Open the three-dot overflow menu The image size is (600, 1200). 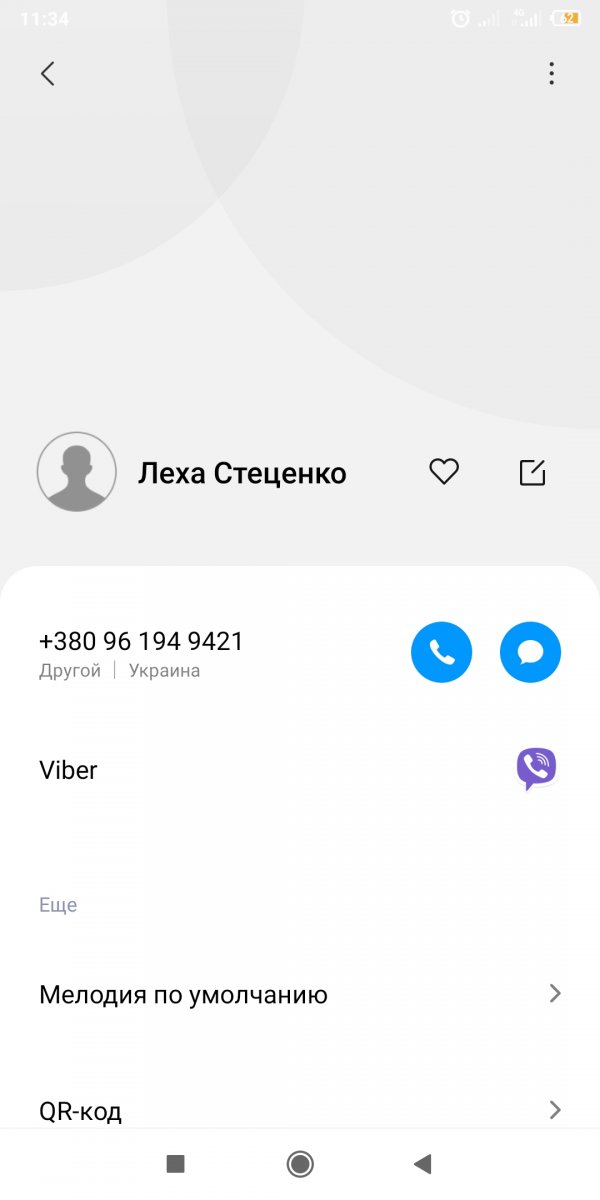tap(551, 73)
